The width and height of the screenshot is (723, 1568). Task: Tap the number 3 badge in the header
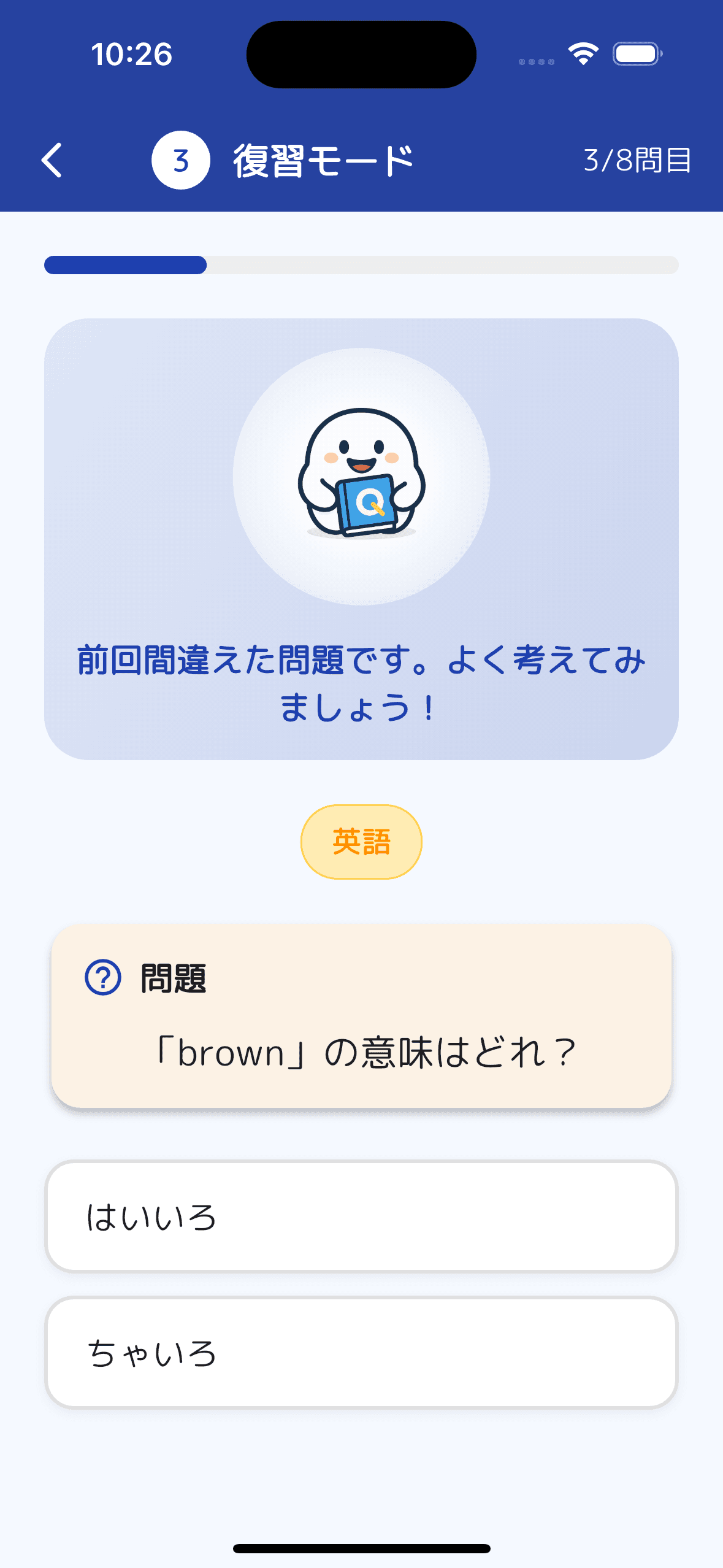point(181,161)
